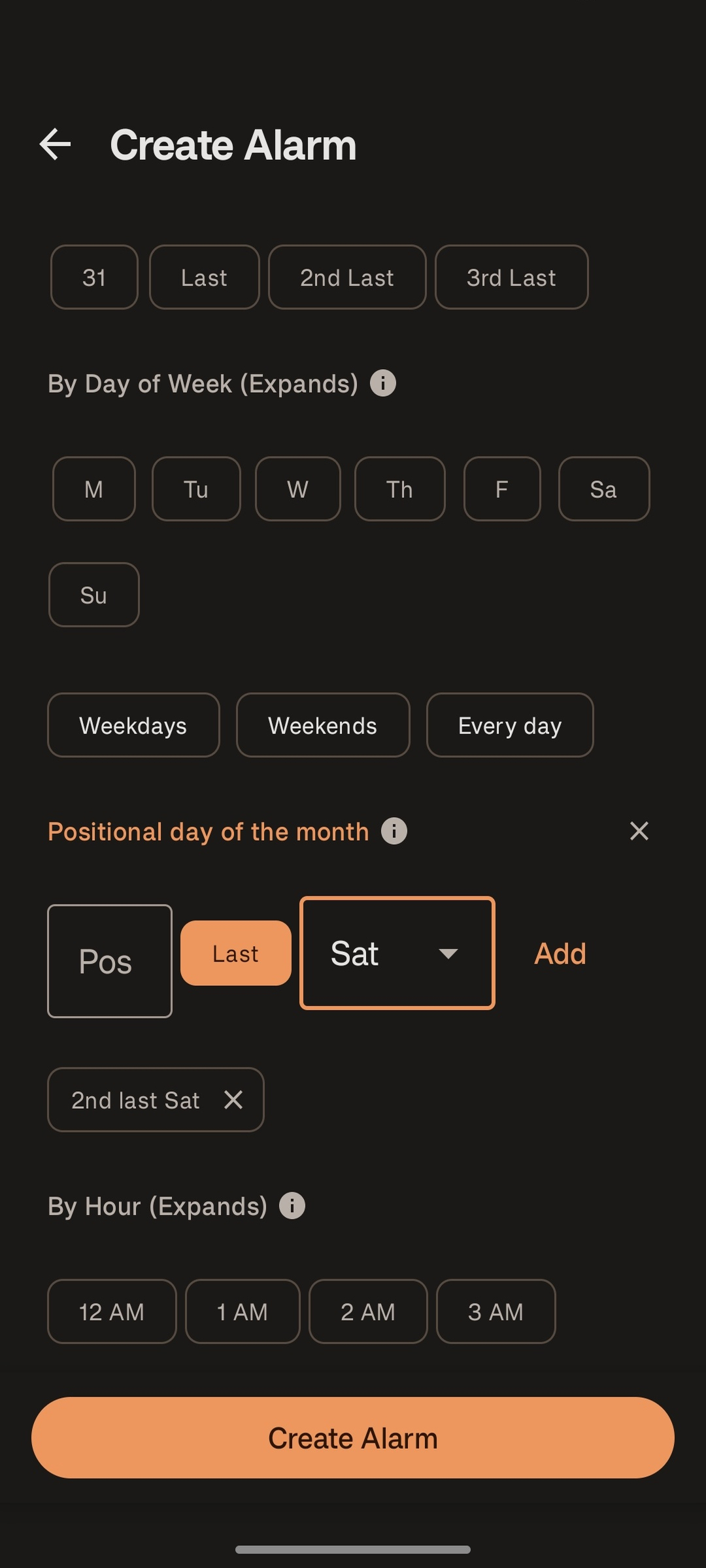This screenshot has width=706, height=1568.
Task: Remove the 2nd last Sat rule
Action: click(x=233, y=1100)
